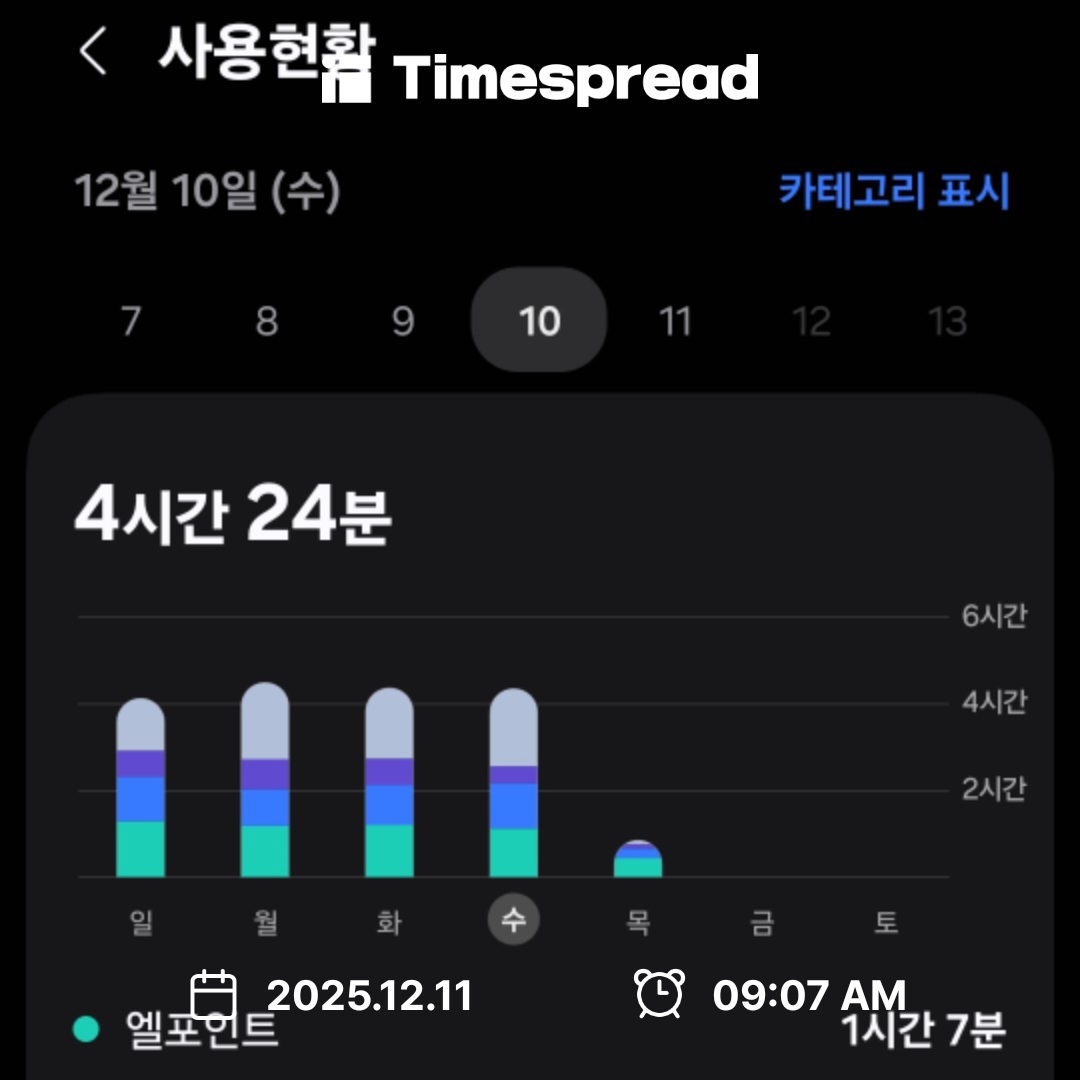Tap the category display link
Image resolution: width=1080 pixels, height=1080 pixels.
(x=894, y=190)
